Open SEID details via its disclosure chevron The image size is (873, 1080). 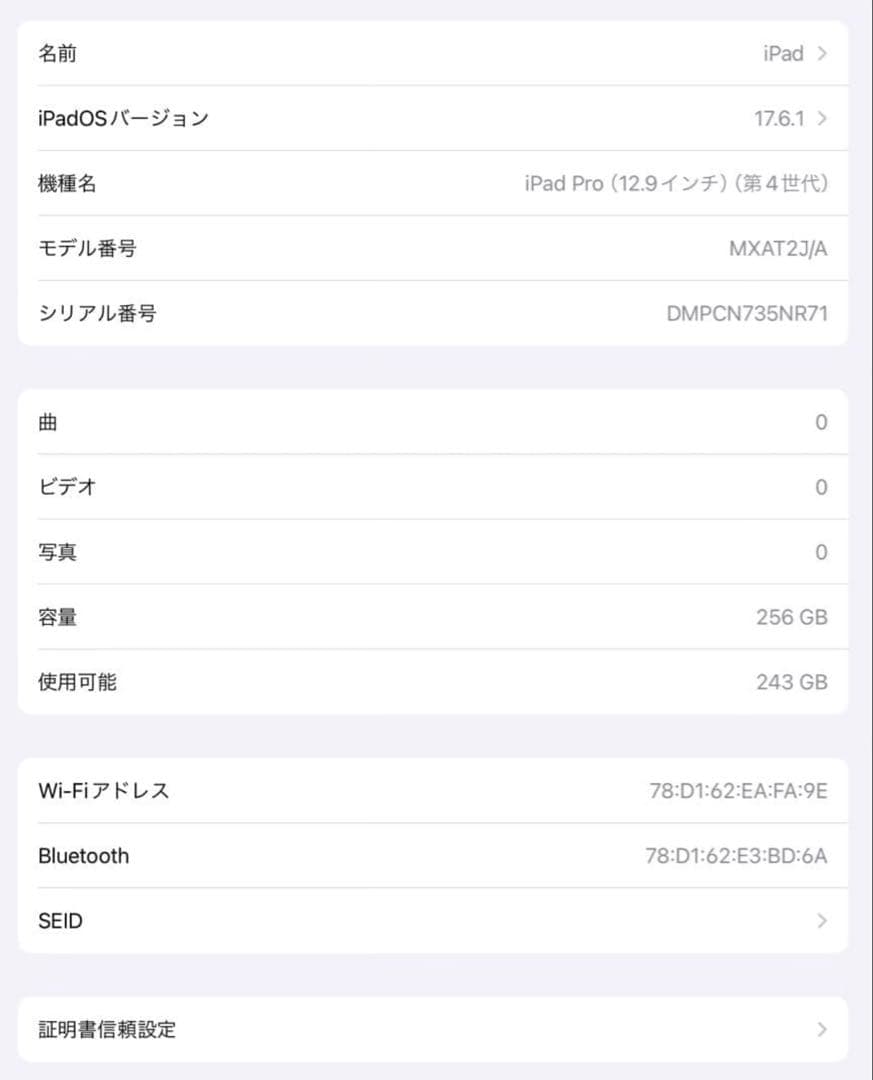[822, 921]
